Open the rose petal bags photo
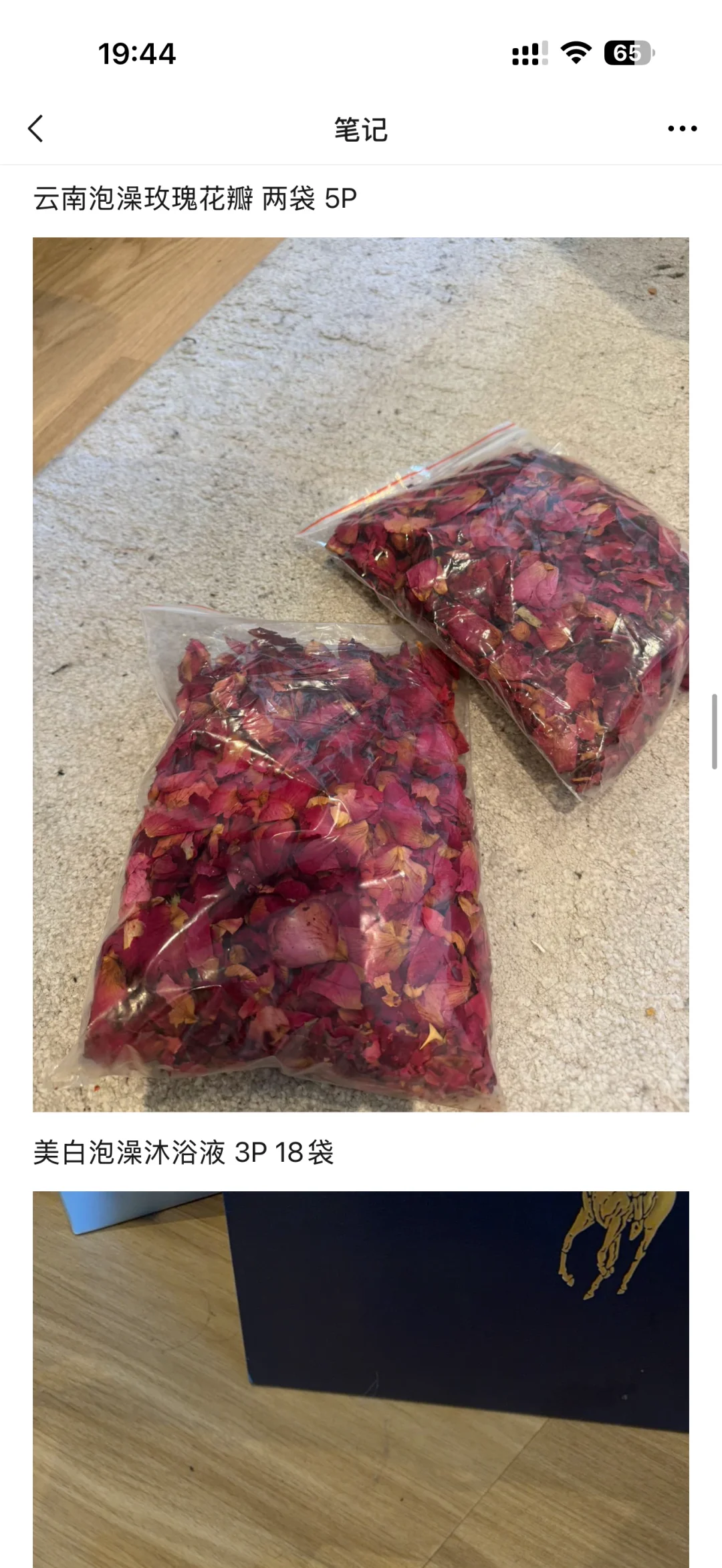This screenshot has width=722, height=1568. [x=361, y=674]
